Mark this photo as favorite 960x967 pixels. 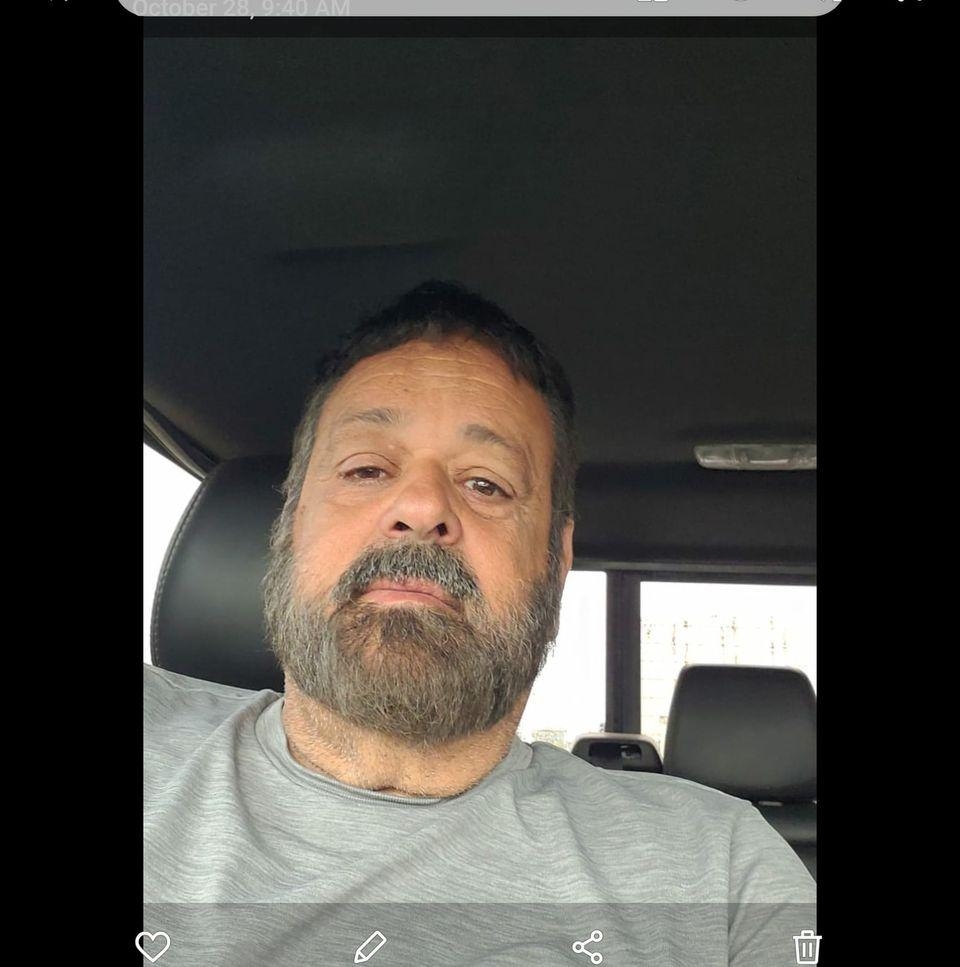(152, 946)
